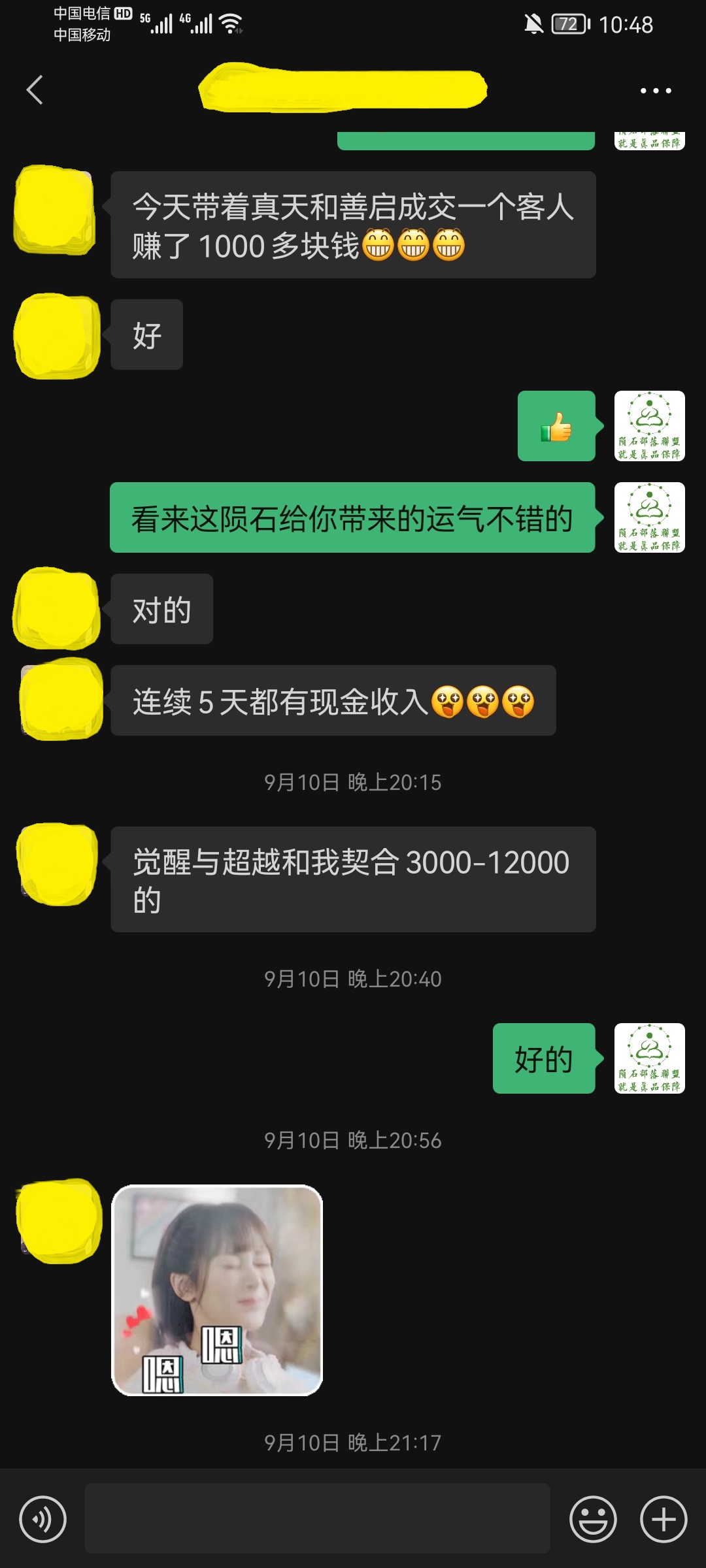706x1568 pixels.
Task: View the 嗯 sticker image message
Action: click(x=217, y=1290)
